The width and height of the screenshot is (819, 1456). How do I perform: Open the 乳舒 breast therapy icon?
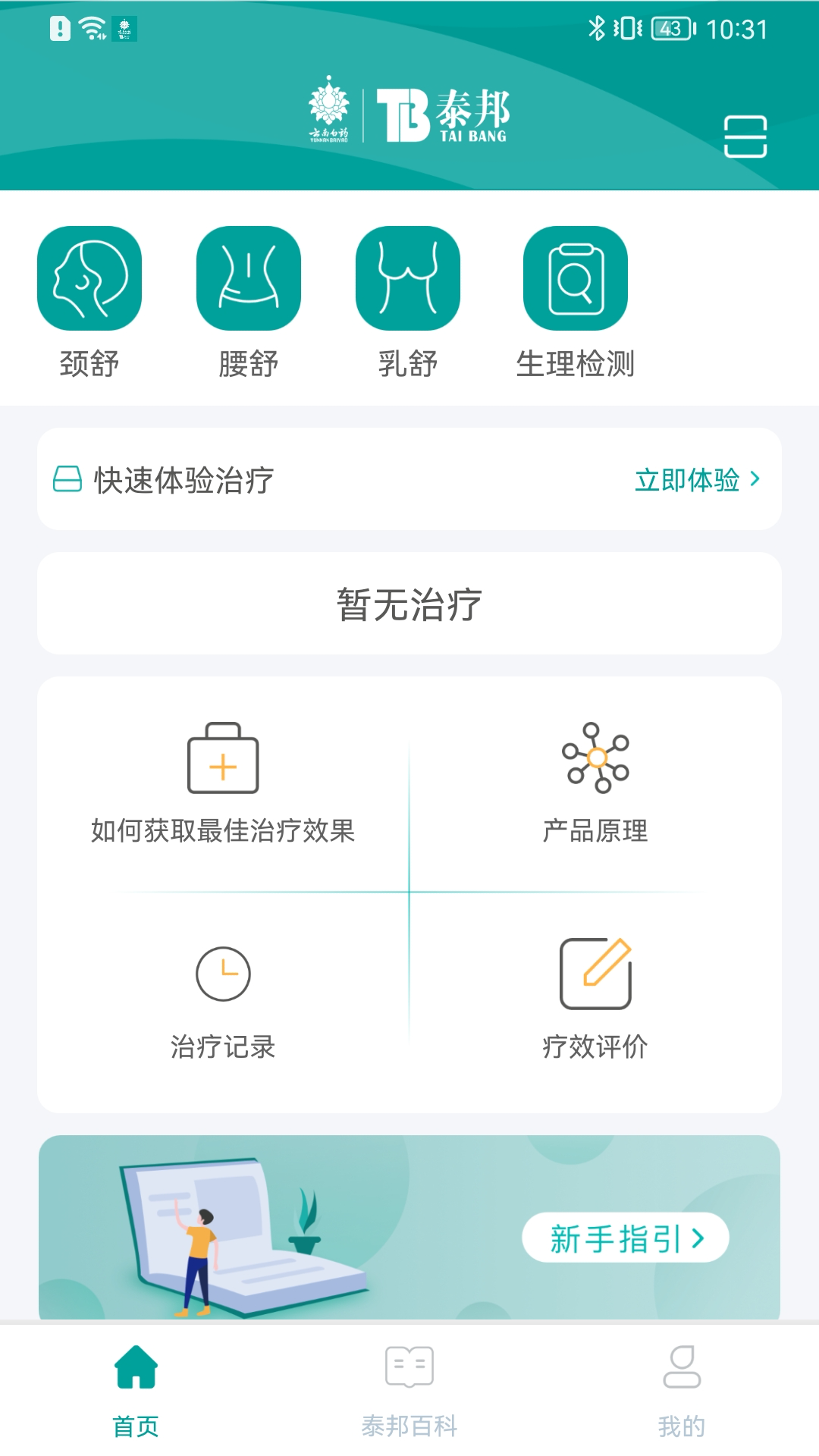407,278
